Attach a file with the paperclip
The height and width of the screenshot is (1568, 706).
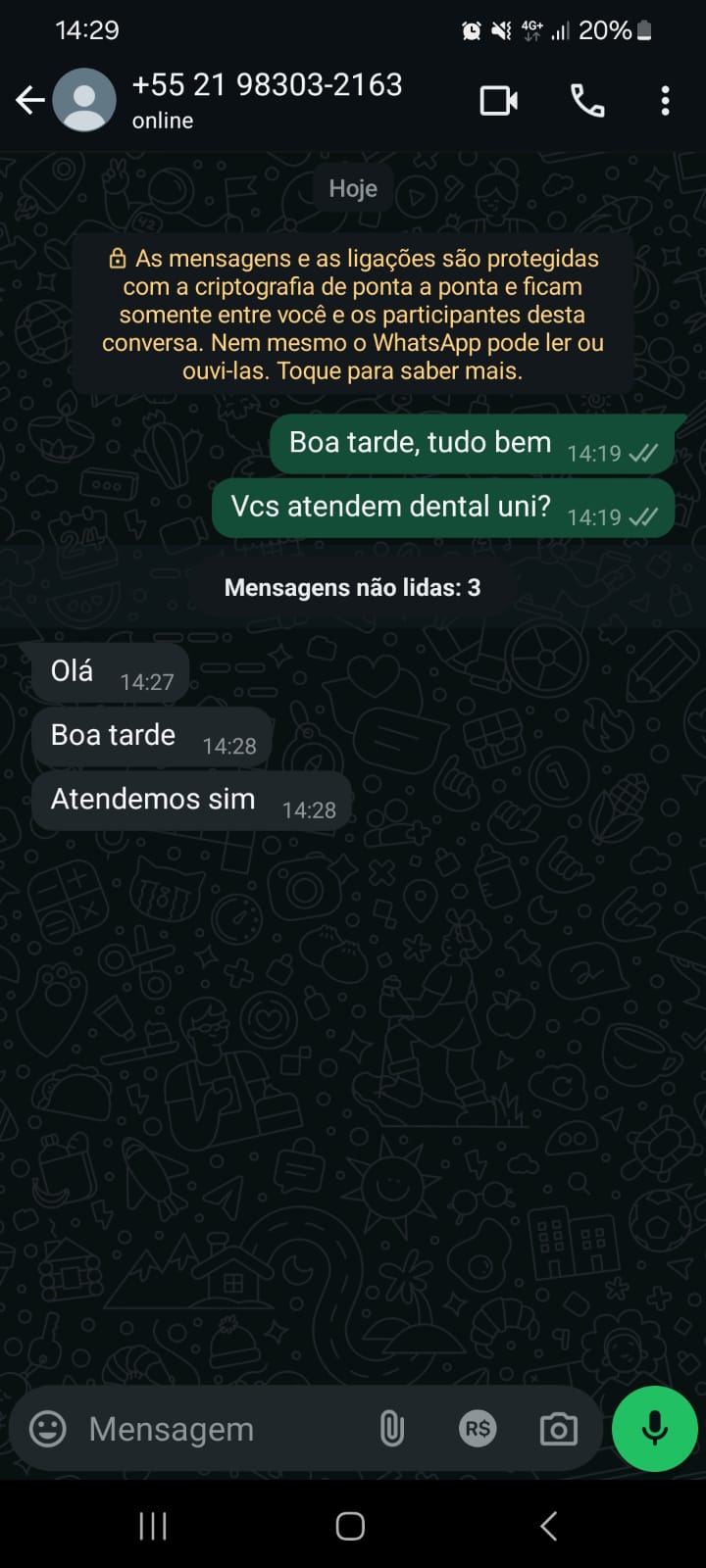point(392,1429)
